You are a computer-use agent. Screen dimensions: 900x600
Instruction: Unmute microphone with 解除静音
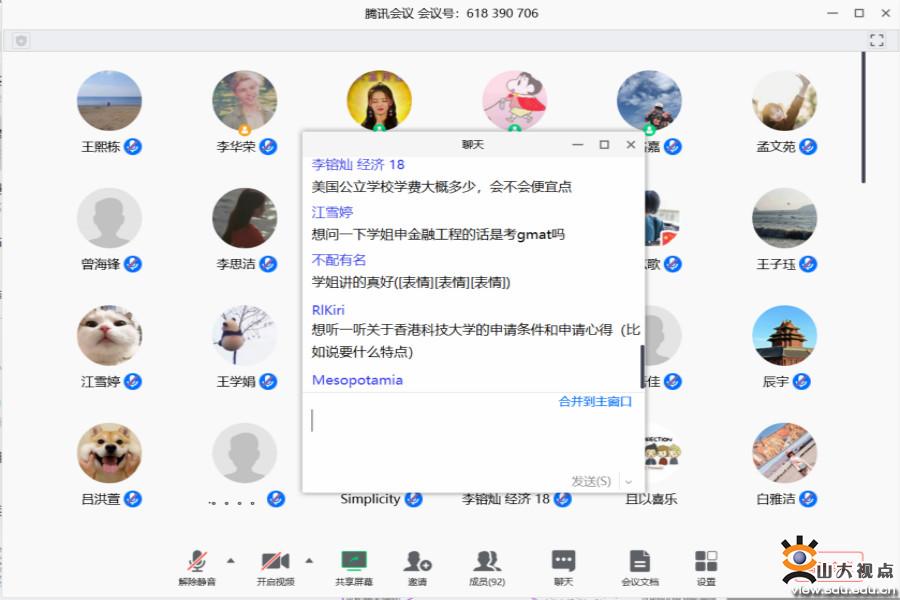point(197,567)
